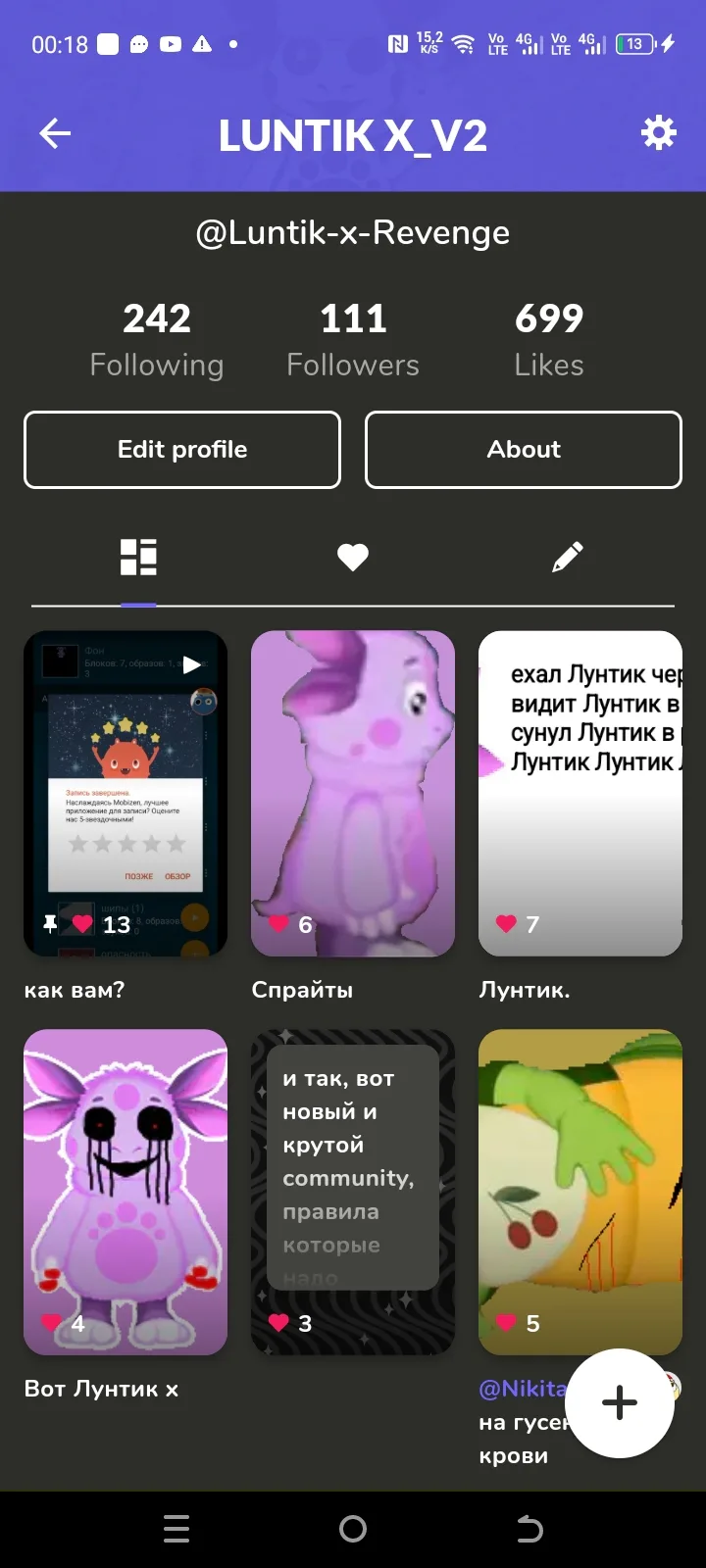Open the "Лунтик." text post
The height and width of the screenshot is (1568, 706).
580,794
